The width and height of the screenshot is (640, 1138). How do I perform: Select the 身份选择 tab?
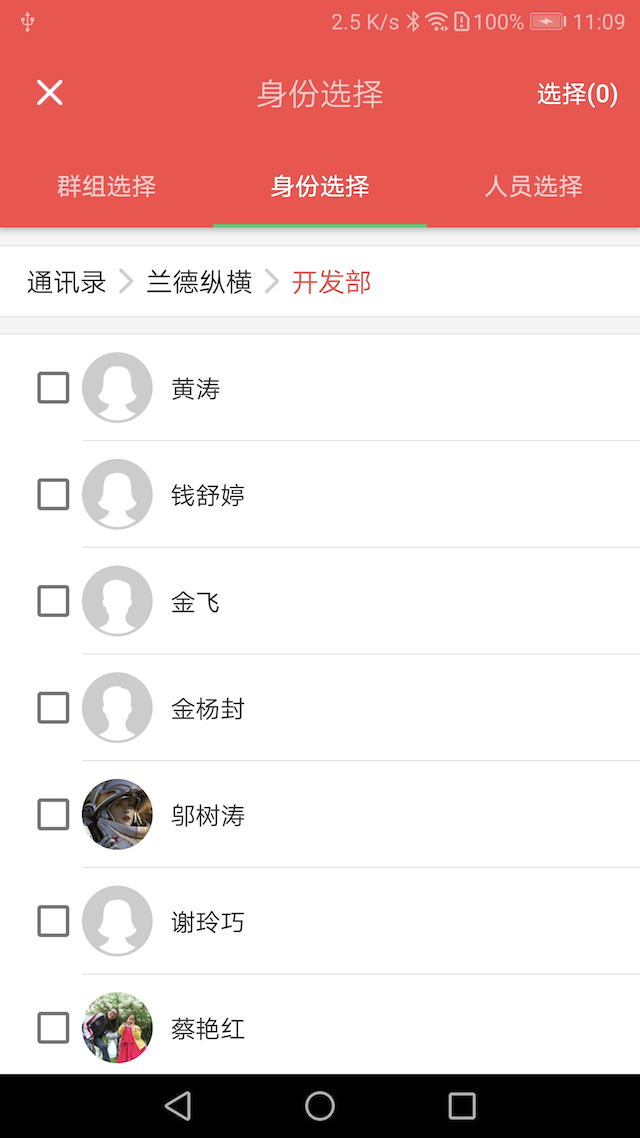click(x=320, y=186)
